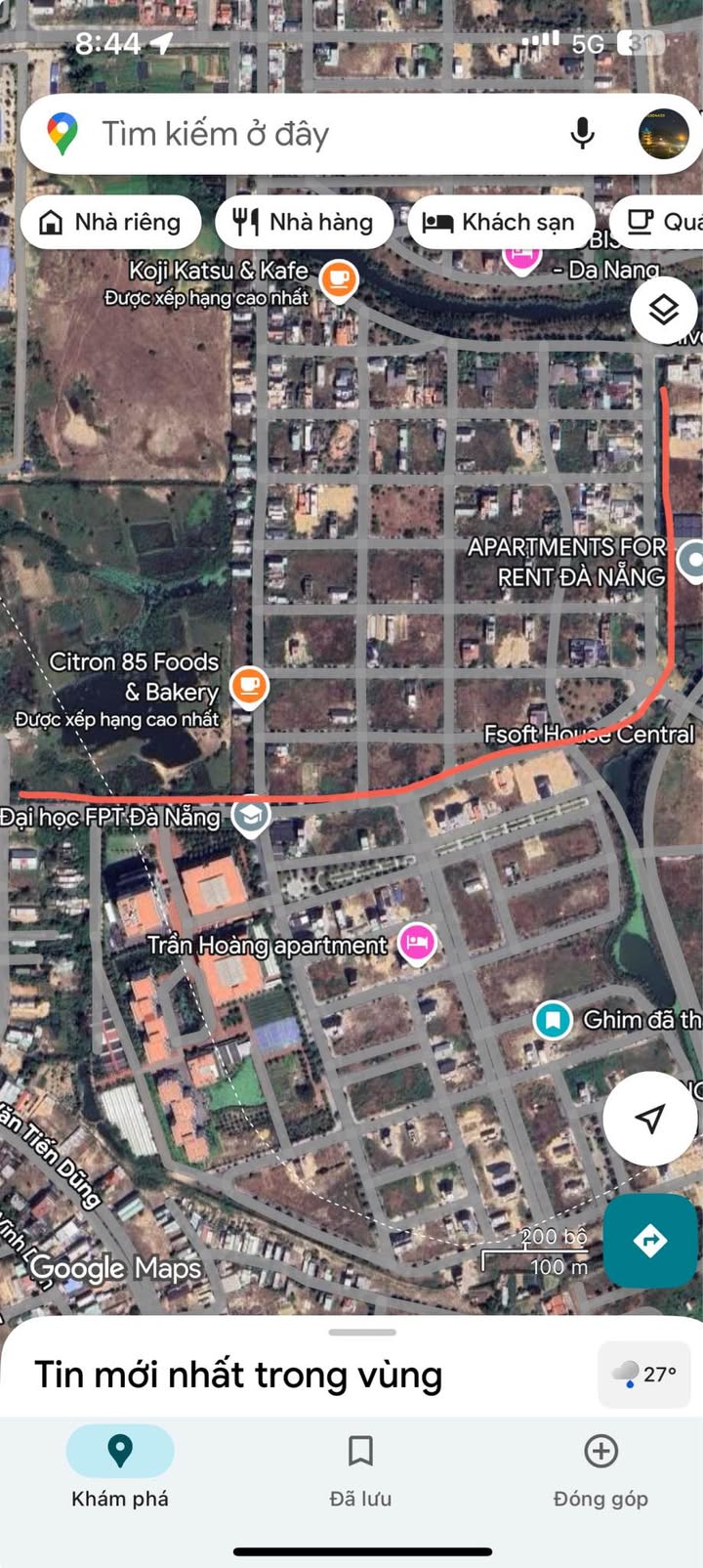The image size is (703, 1568).
Task: Open the Trần Hoàng apartment marker
Action: 417,944
